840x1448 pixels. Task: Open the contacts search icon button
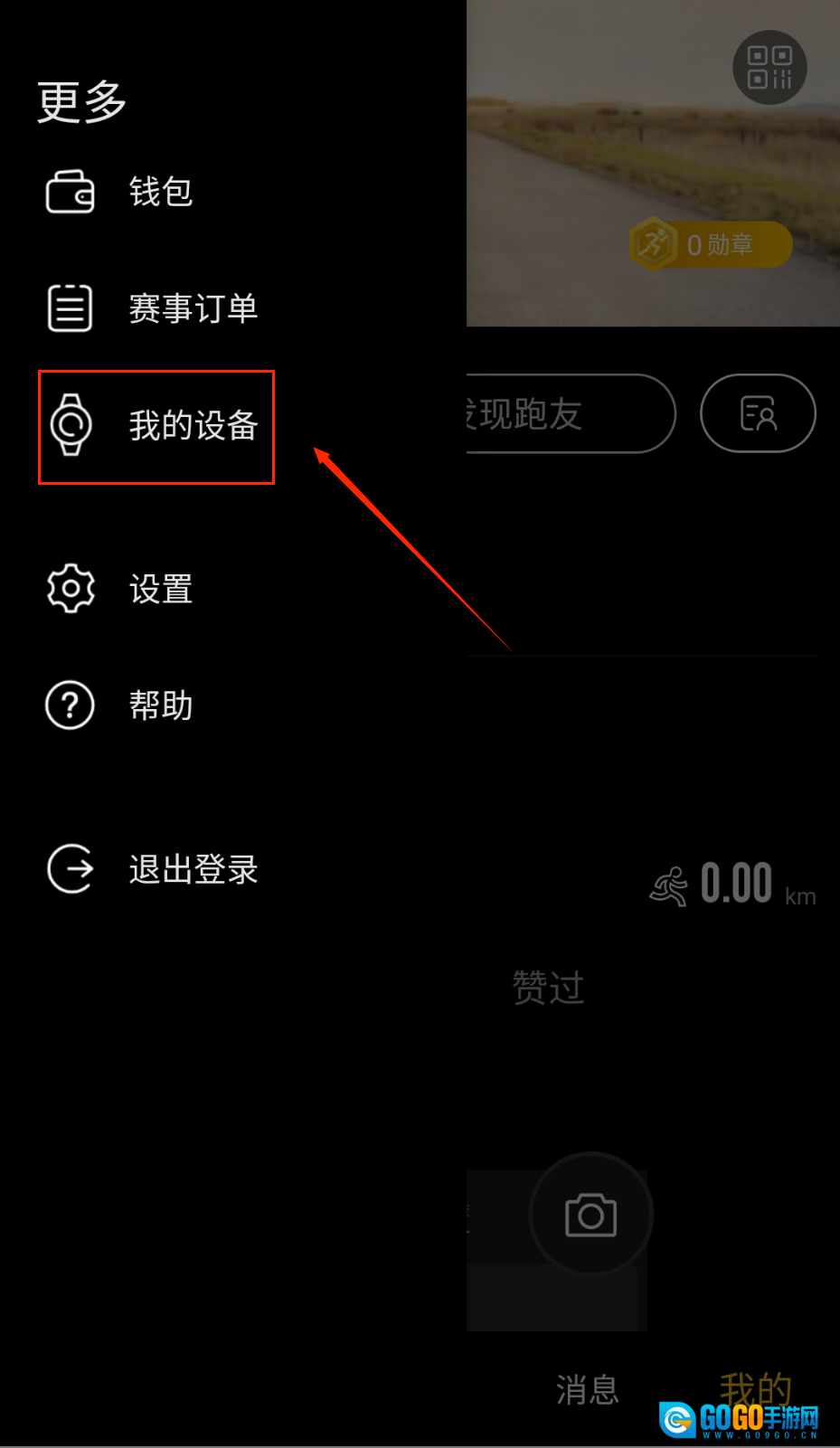point(758,413)
